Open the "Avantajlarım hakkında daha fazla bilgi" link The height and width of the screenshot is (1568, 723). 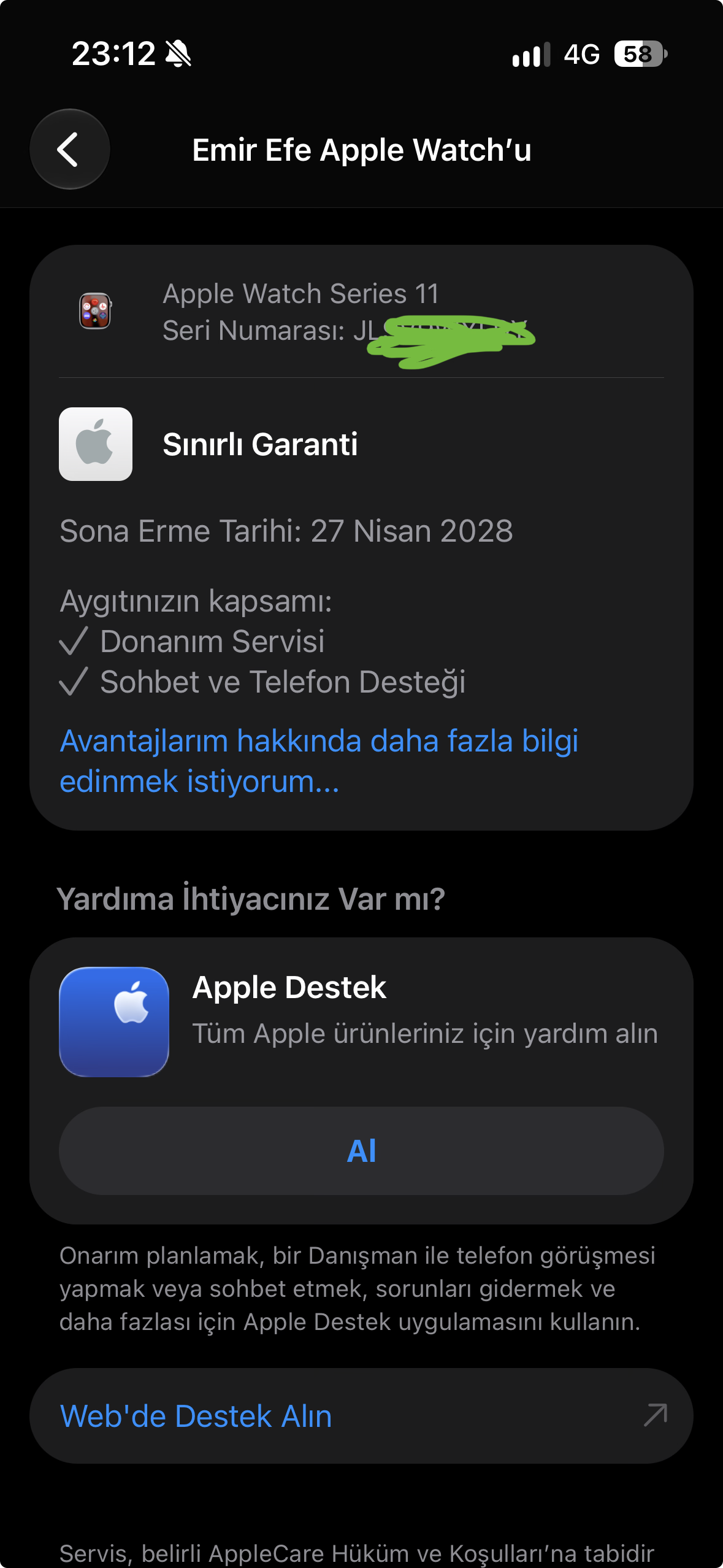319,761
